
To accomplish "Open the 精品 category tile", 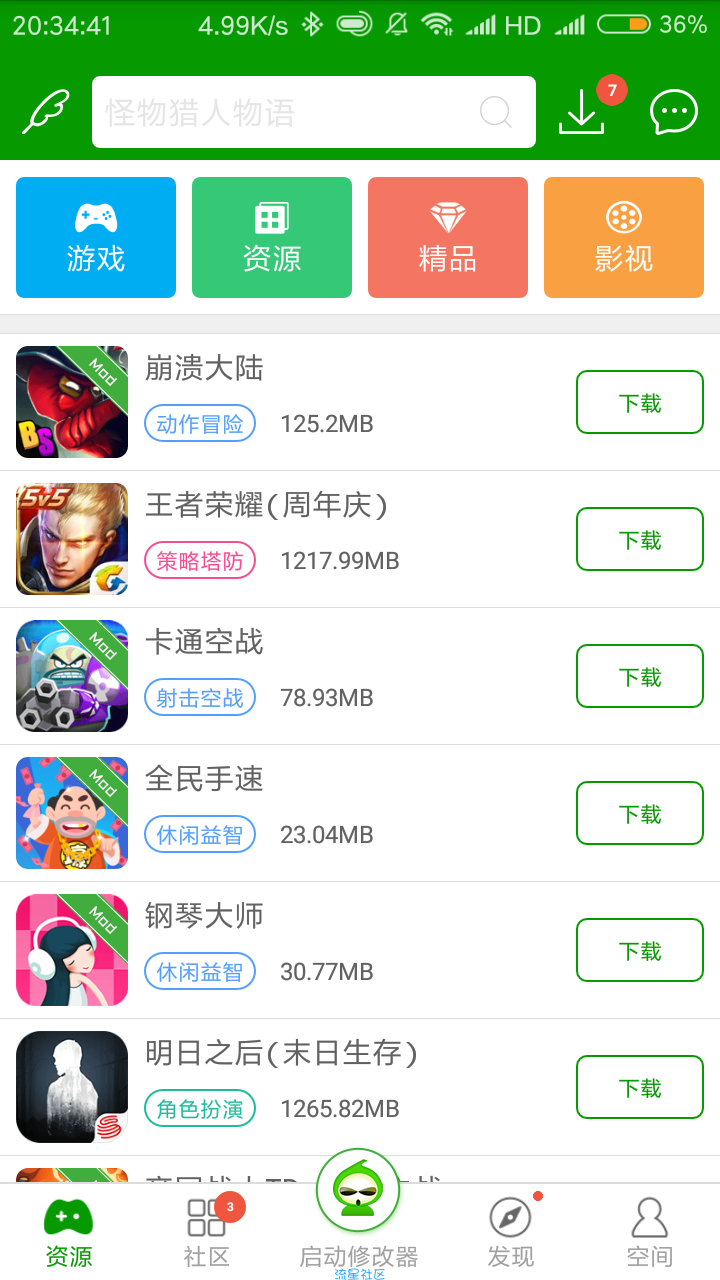I will pyautogui.click(x=448, y=238).
